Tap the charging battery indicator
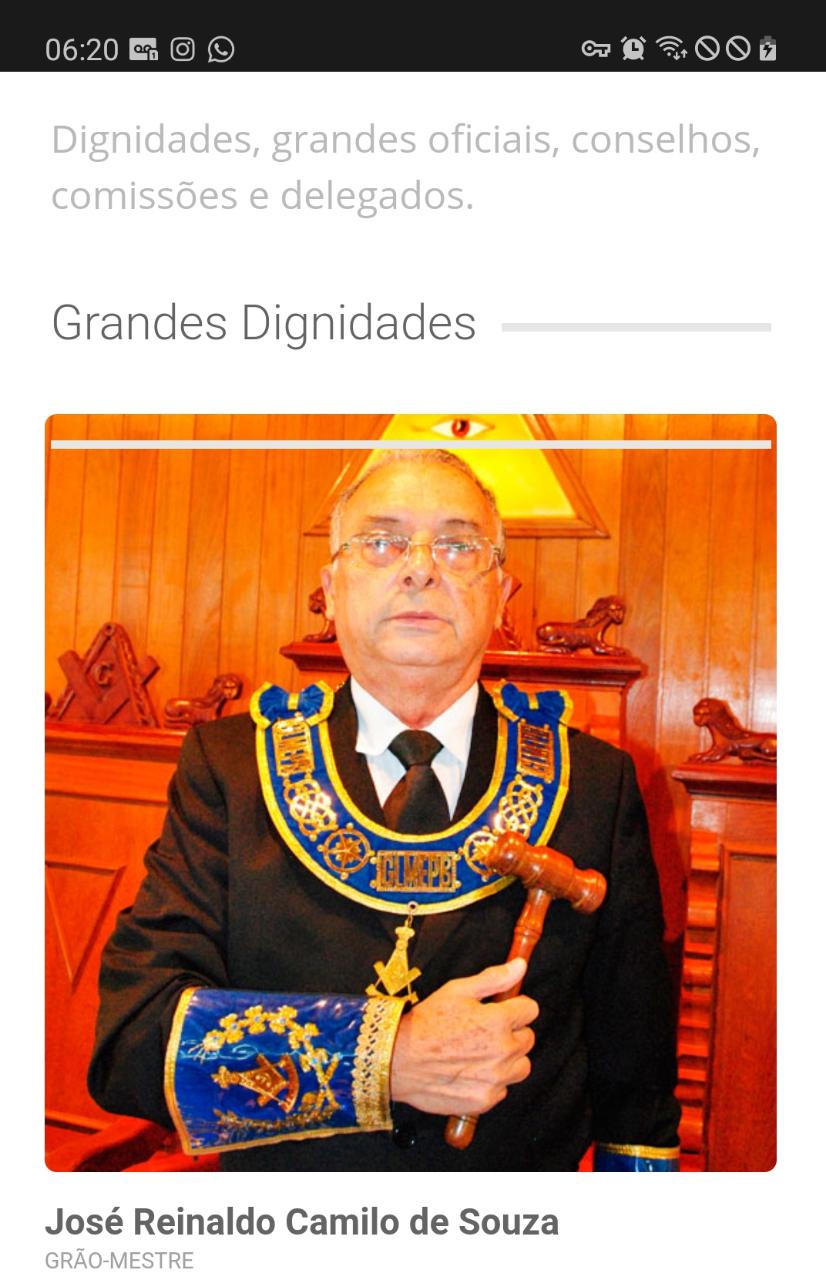This screenshot has width=826, height=1280. tap(770, 47)
